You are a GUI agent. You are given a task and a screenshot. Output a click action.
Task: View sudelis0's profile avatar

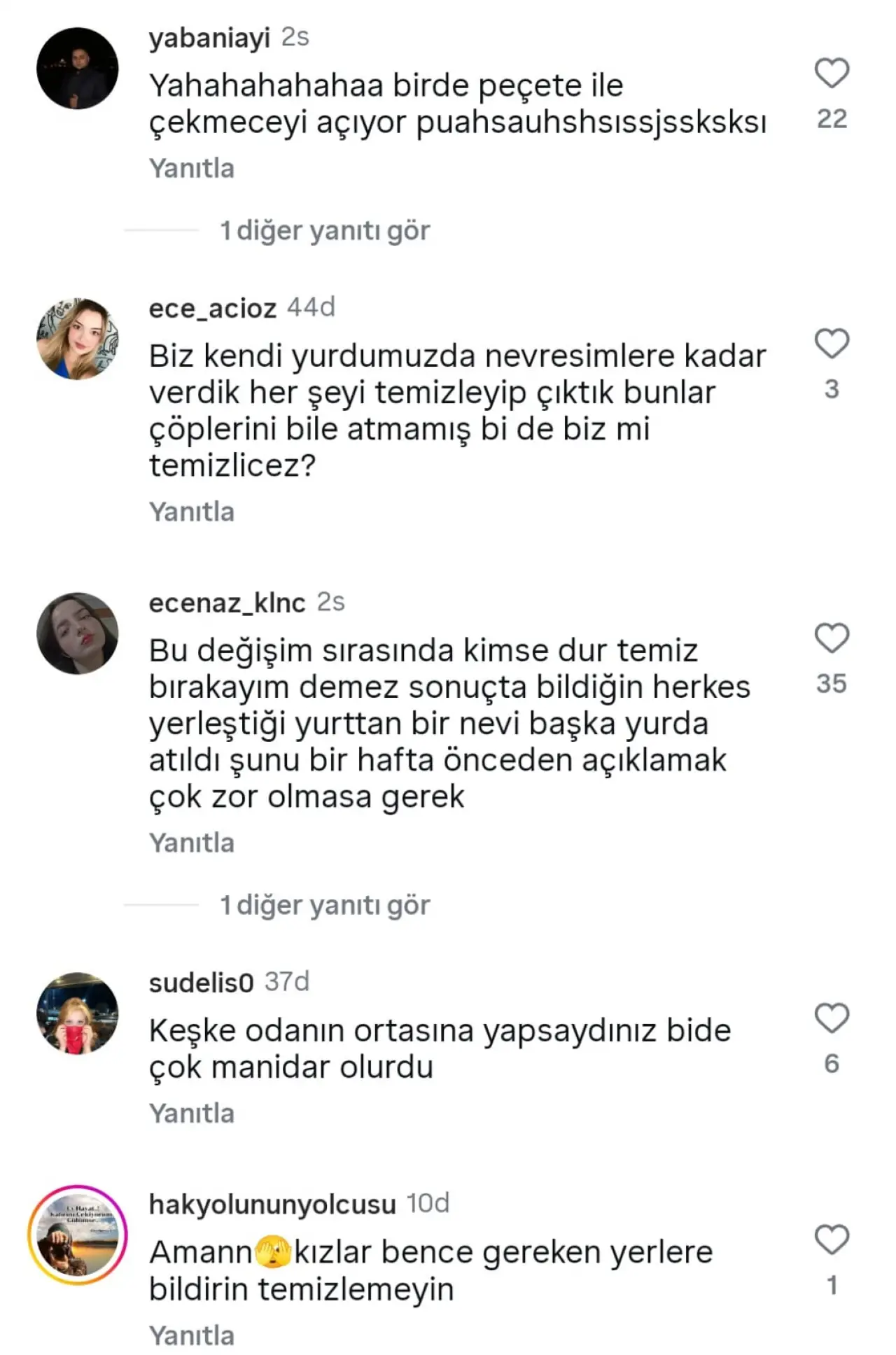tap(77, 1013)
